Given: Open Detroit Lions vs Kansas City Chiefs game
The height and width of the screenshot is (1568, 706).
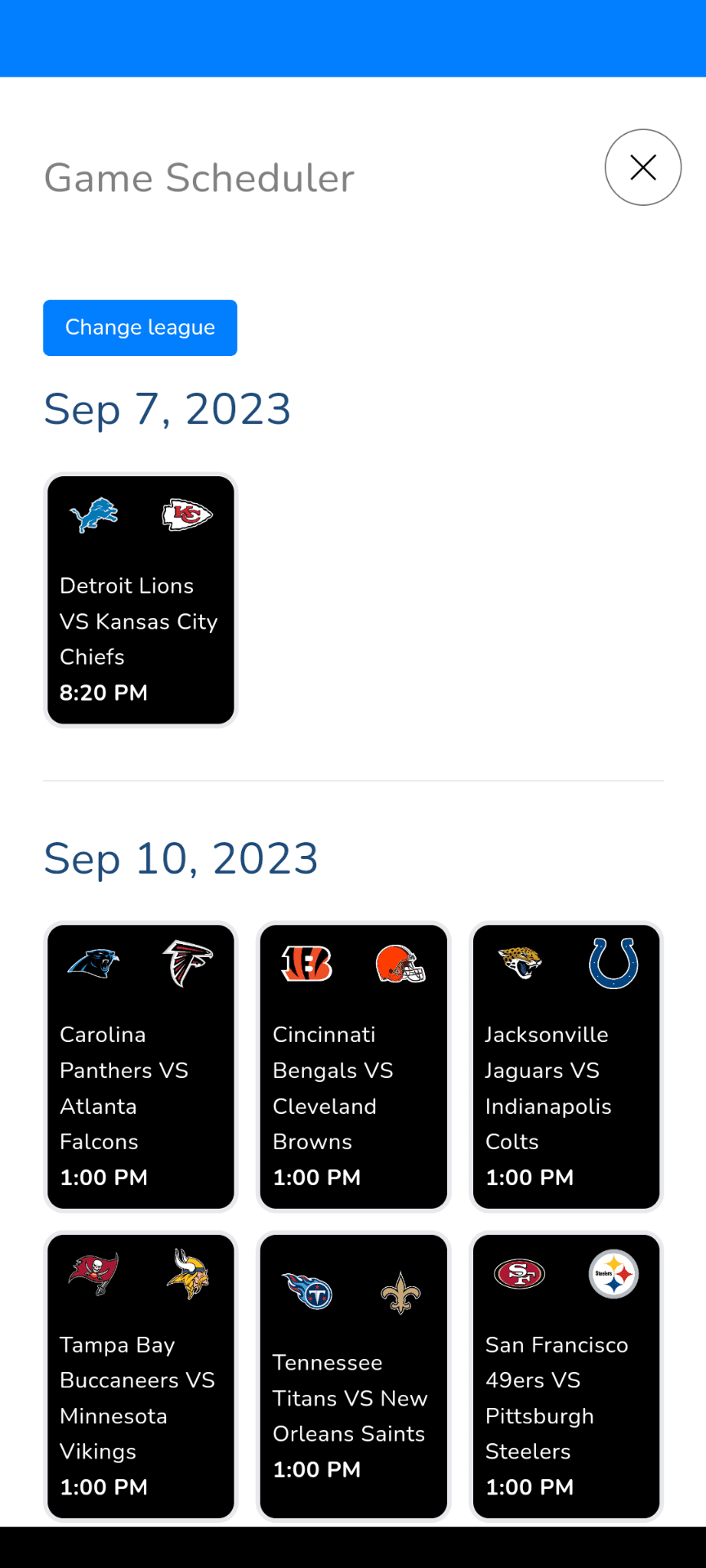Looking at the screenshot, I should (x=141, y=600).
